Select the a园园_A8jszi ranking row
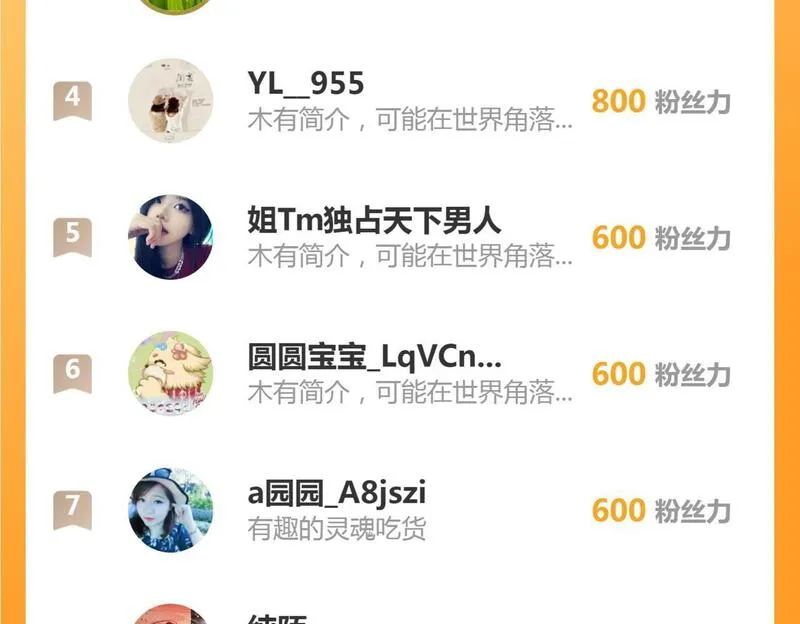Viewport: 800px width, 624px height. 400,509
